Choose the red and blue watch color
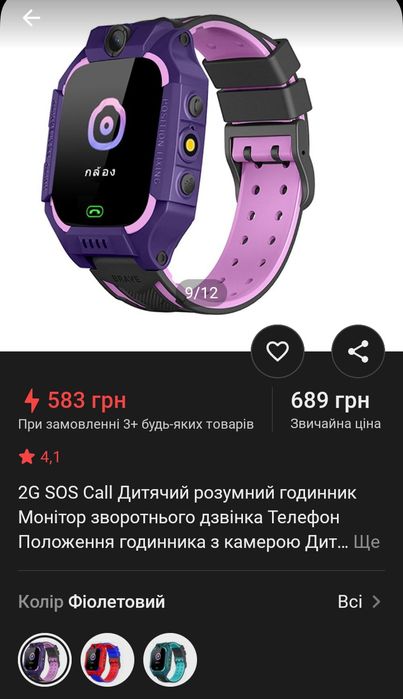 [107, 660]
